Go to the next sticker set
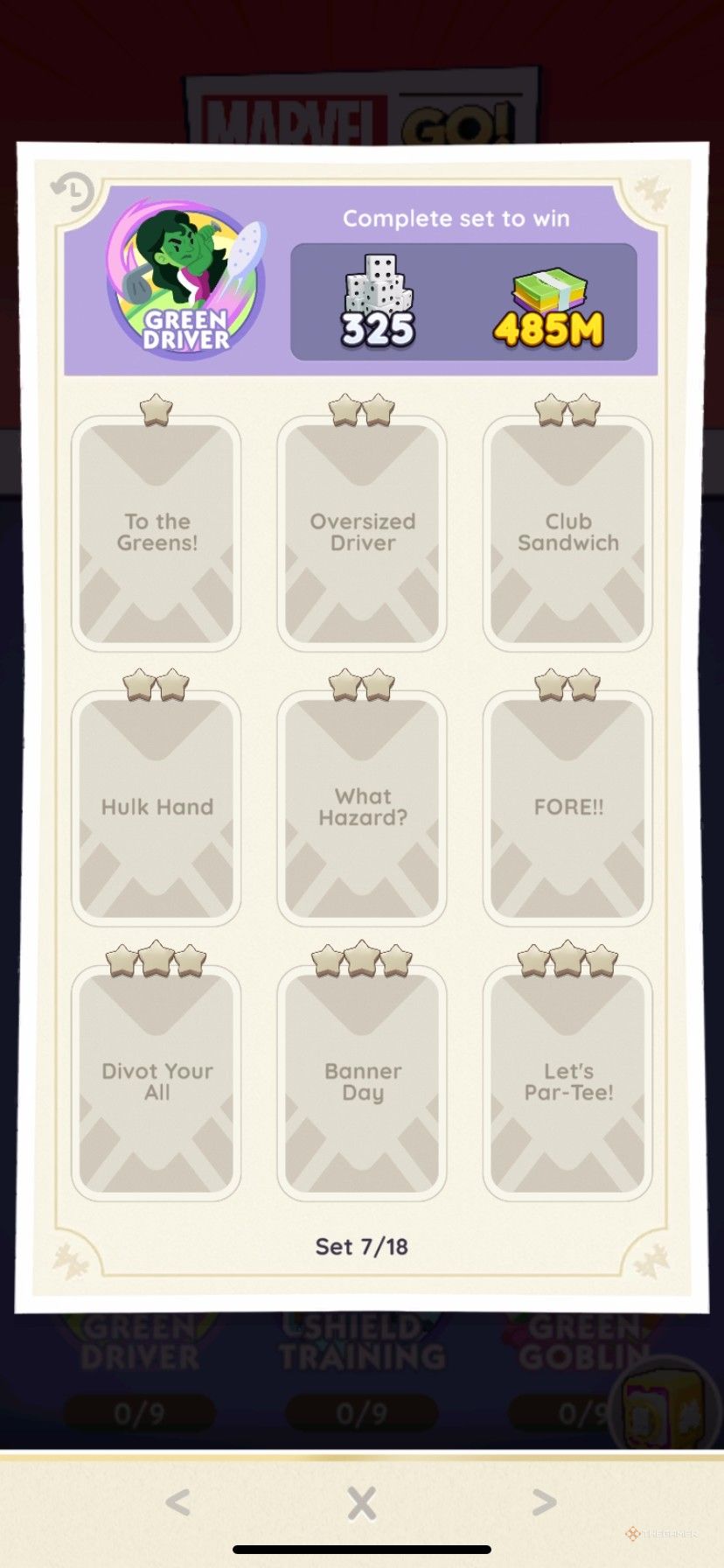Viewport: 724px width, 1568px height. coord(544,1502)
